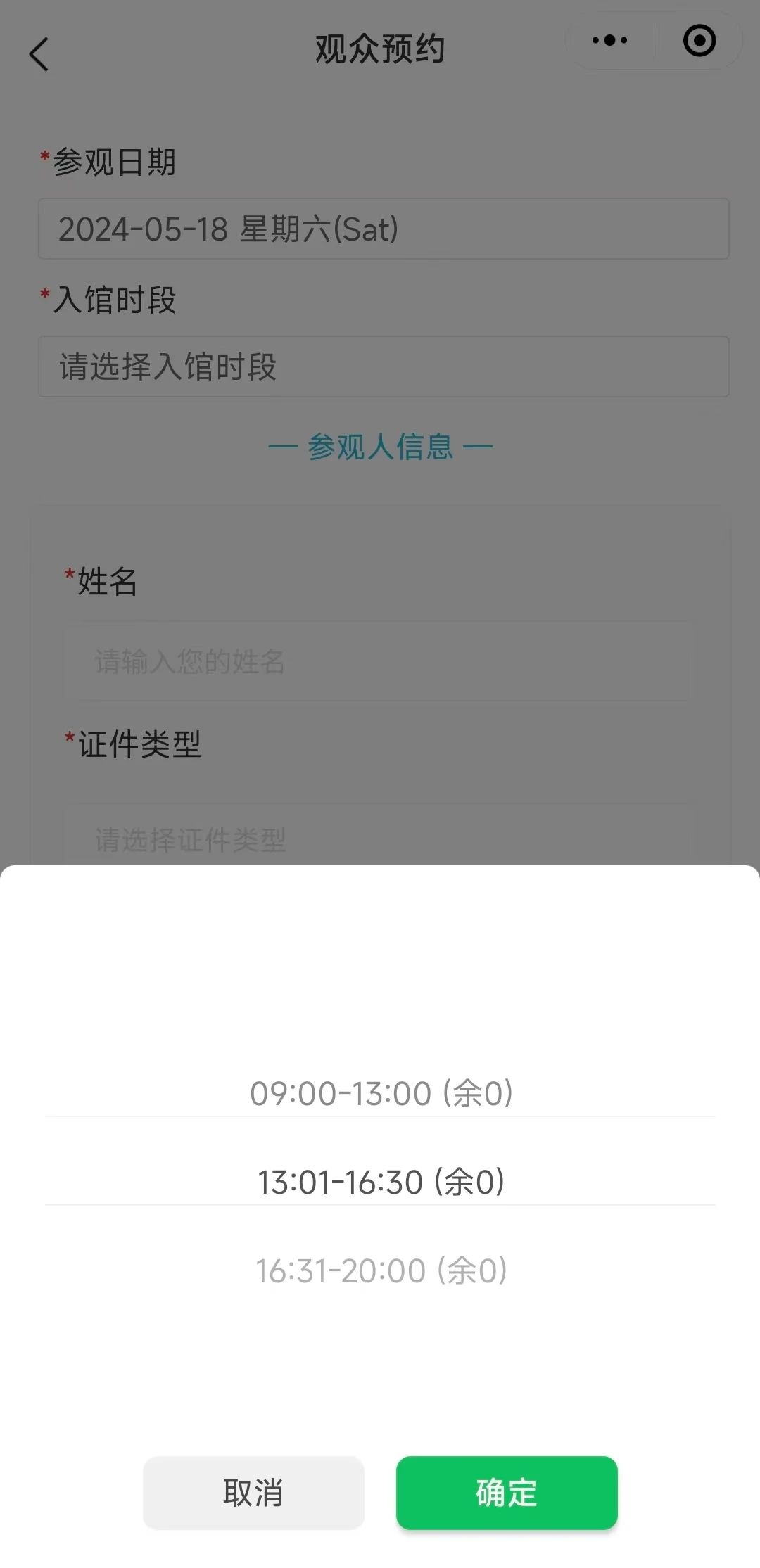Screen dimensions: 760x1568
Task: Choose the 13:01-16:30 time slot
Action: tap(381, 1182)
